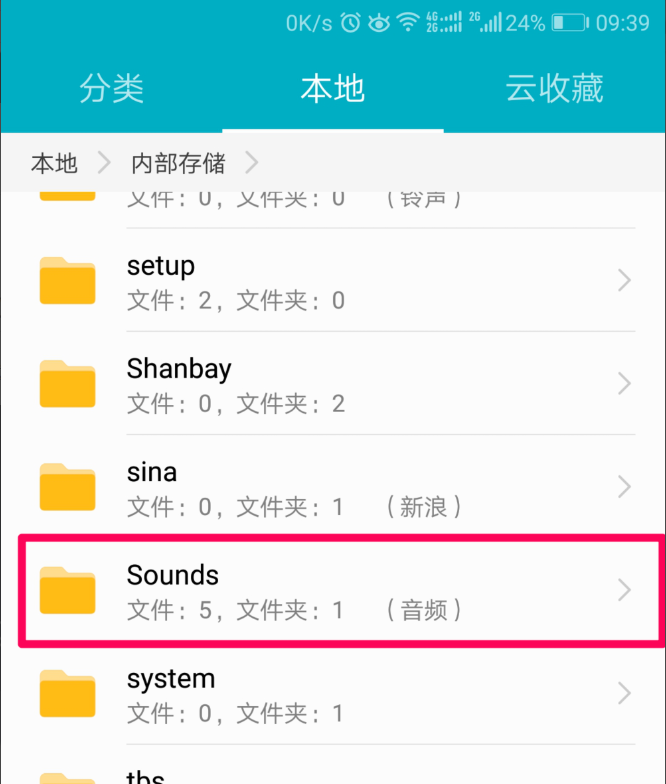Open the system folder
The image size is (666, 784).
332,693
